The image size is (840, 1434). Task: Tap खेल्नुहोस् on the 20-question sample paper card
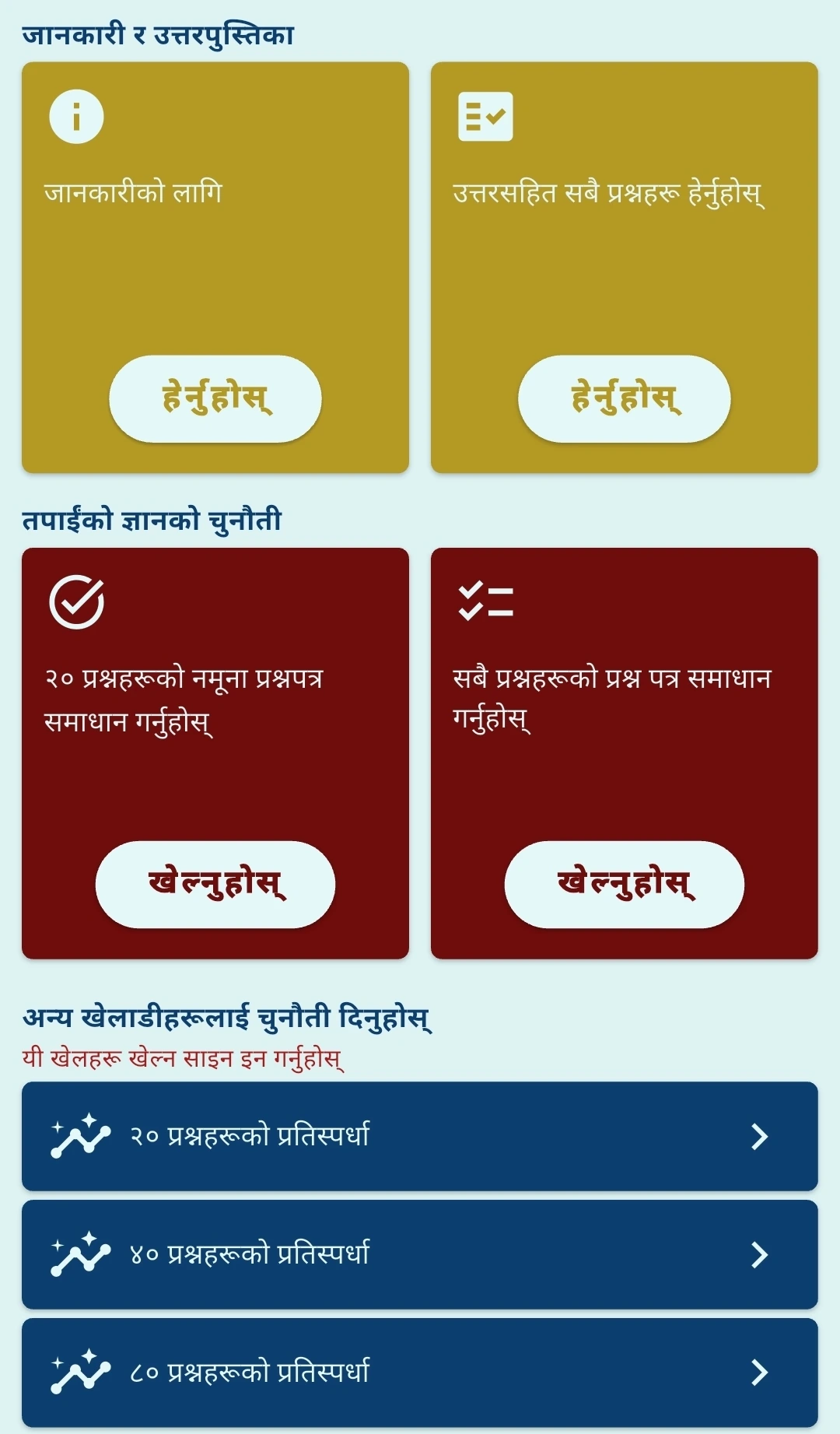click(x=215, y=882)
